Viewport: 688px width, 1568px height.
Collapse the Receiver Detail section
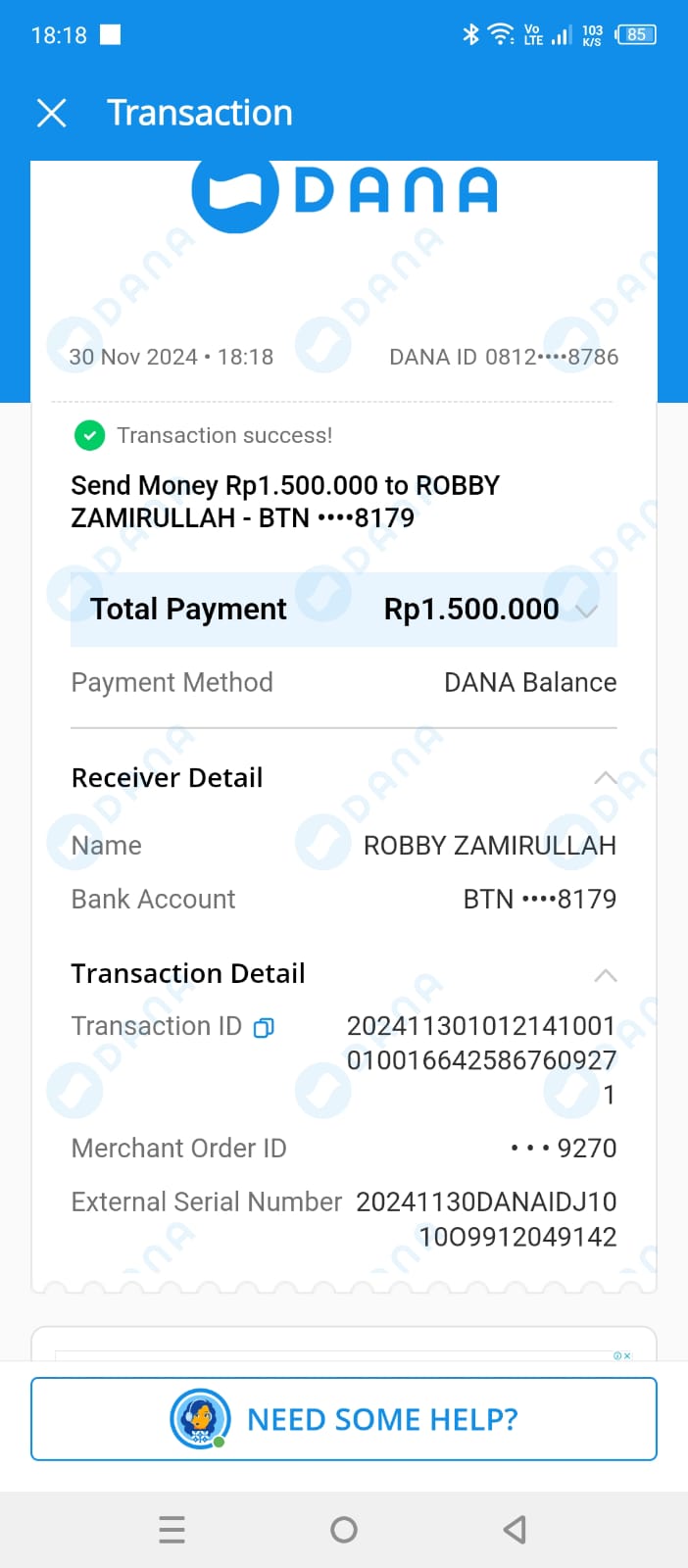[x=606, y=778]
